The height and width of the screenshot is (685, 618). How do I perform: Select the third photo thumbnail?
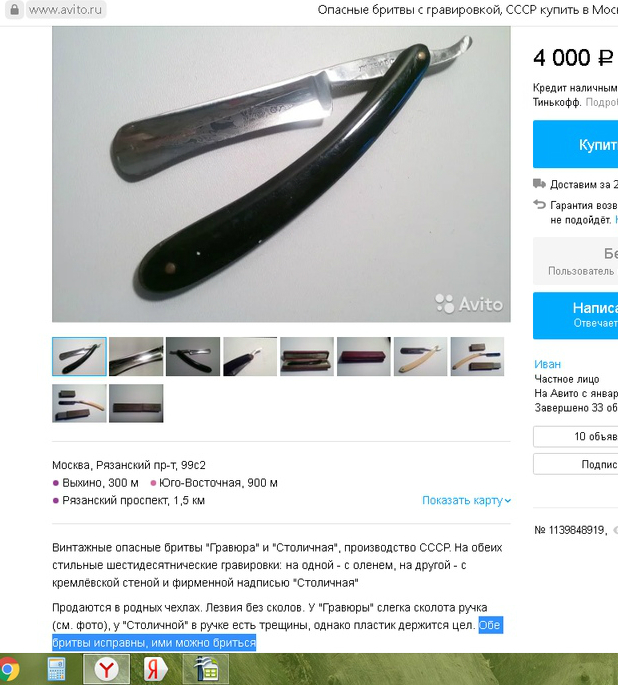(x=193, y=357)
